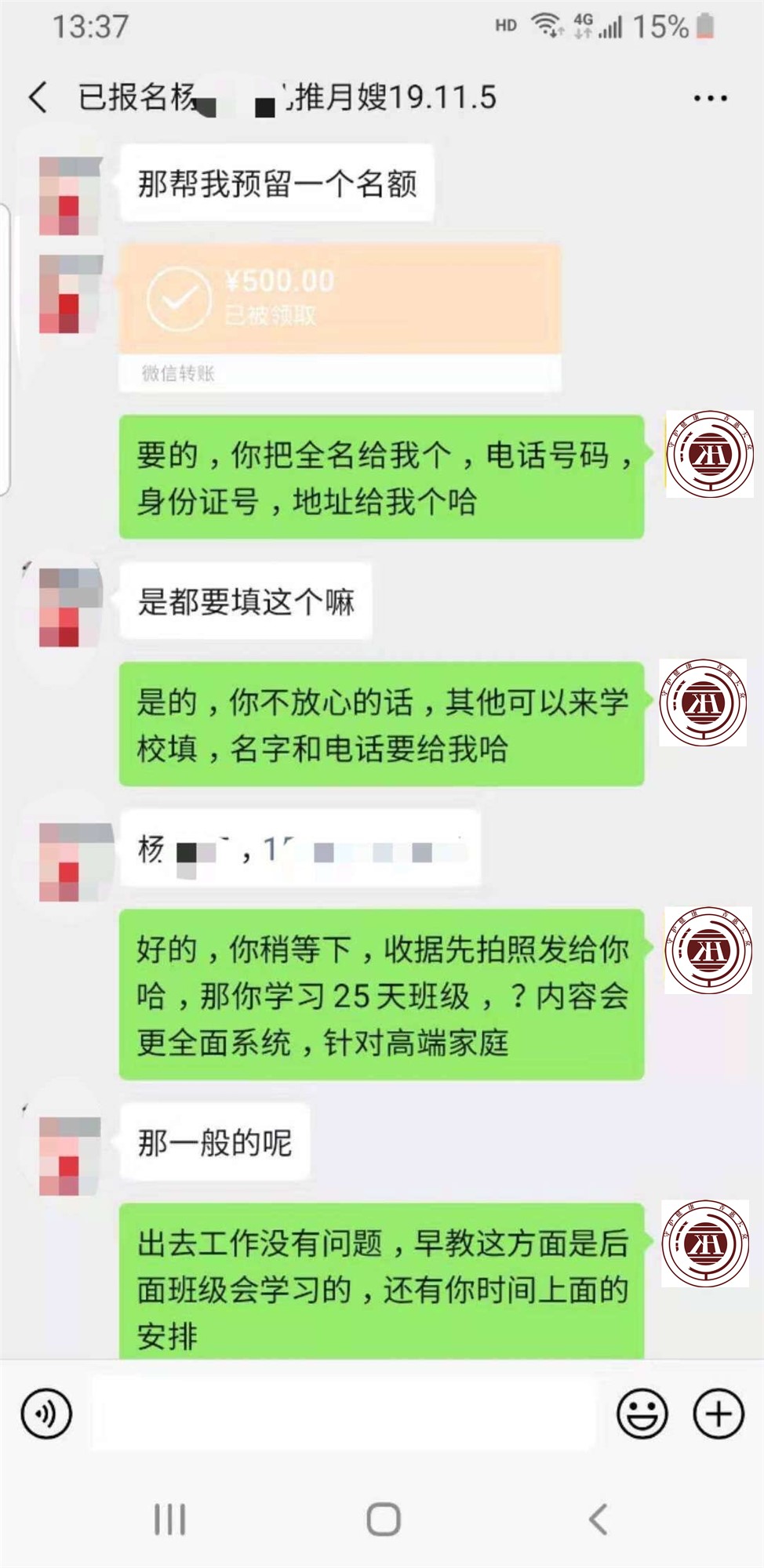764x1568 pixels.
Task: Open the ¥500.00 WeChat transfer card
Action: point(340,317)
